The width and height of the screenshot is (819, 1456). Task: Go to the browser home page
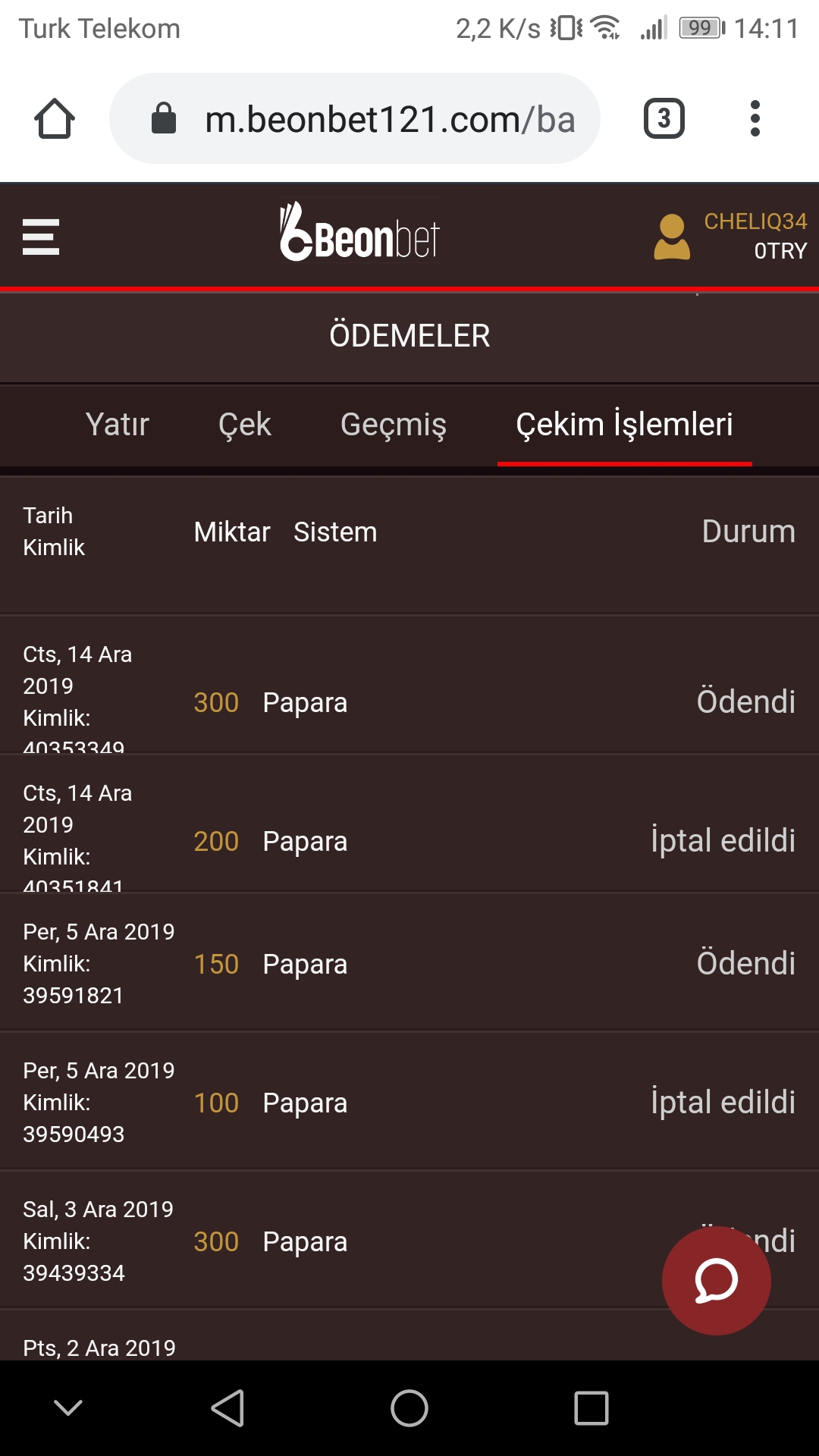click(x=55, y=118)
